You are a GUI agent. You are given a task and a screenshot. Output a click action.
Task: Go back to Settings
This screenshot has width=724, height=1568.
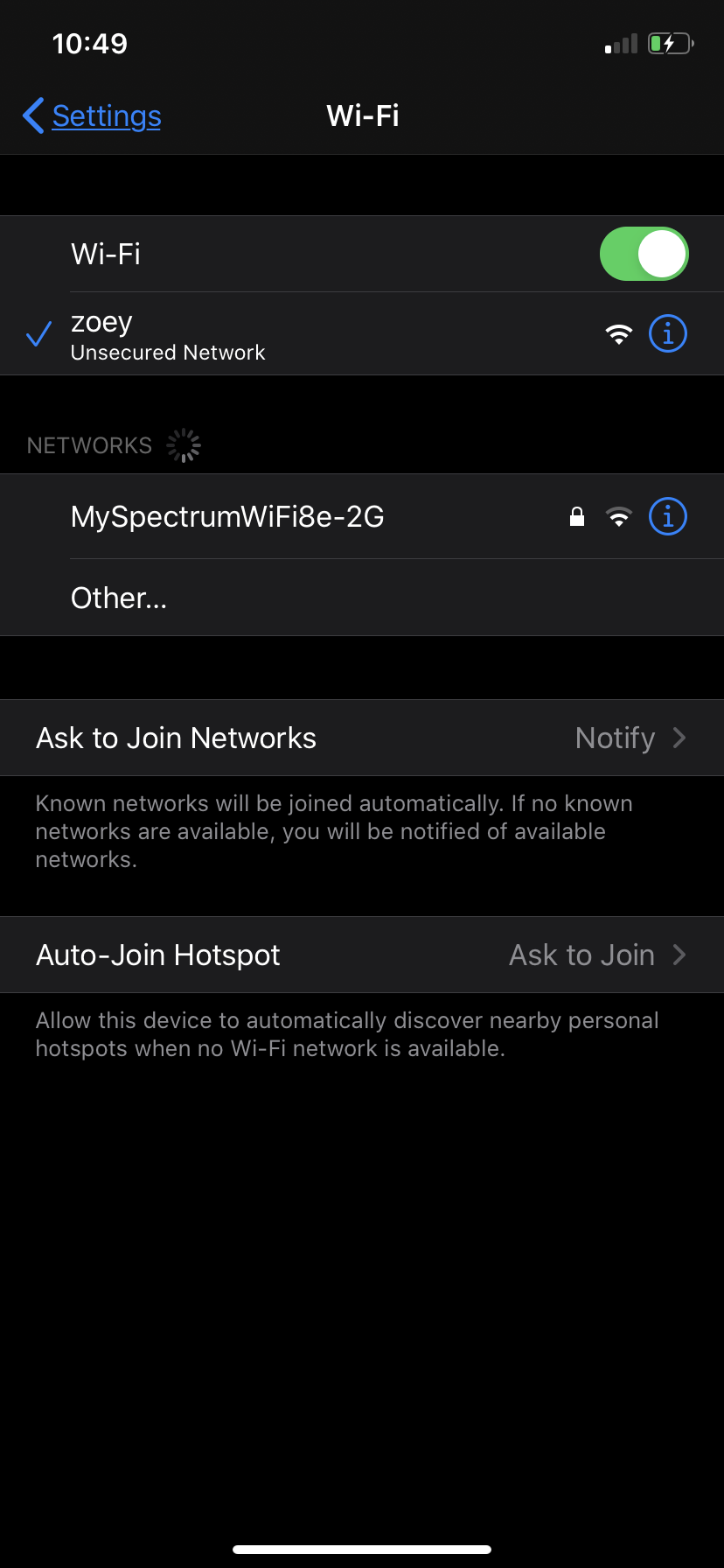click(93, 115)
